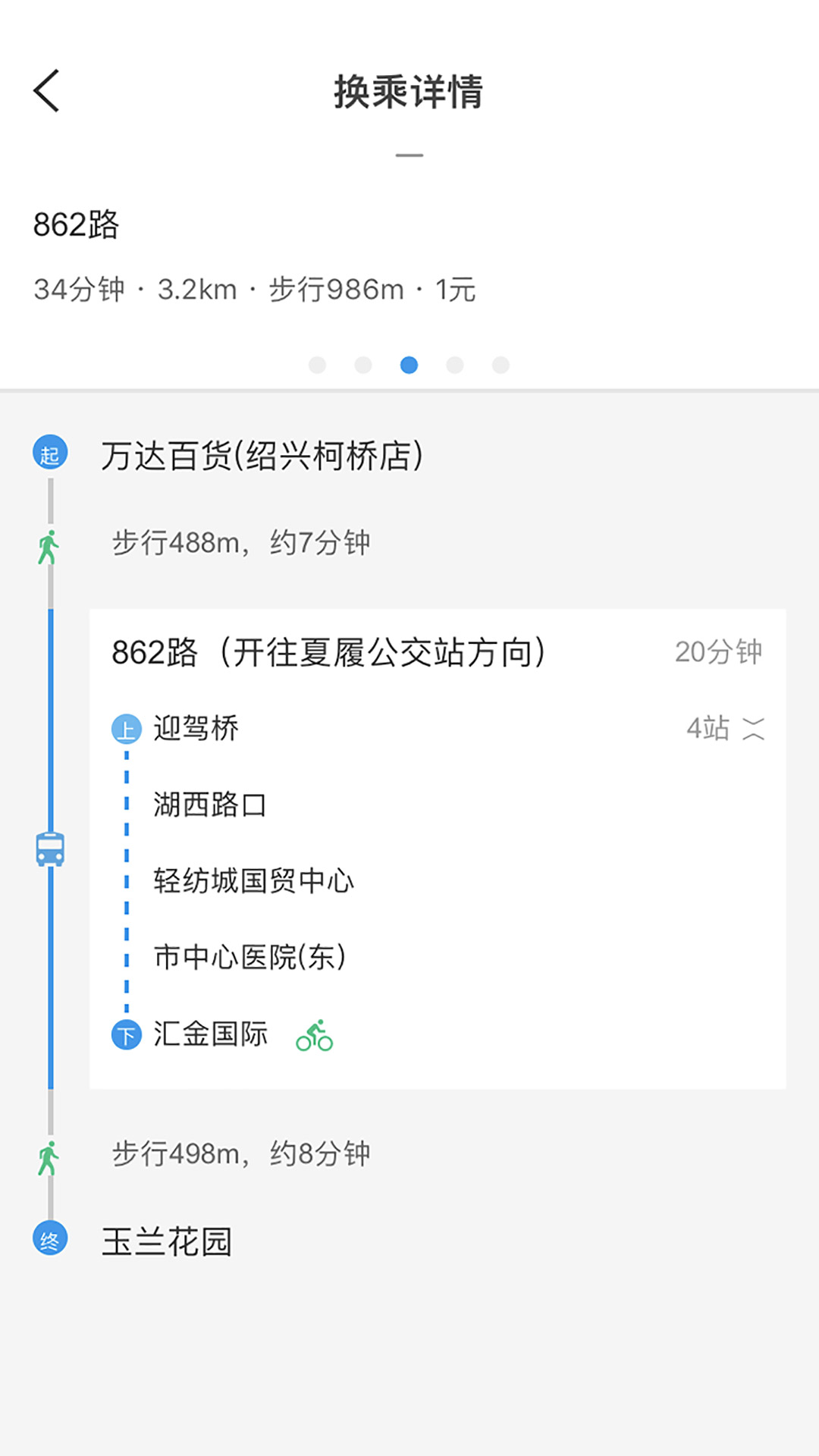
Task: Select the third page indicator dot
Action: 409,366
